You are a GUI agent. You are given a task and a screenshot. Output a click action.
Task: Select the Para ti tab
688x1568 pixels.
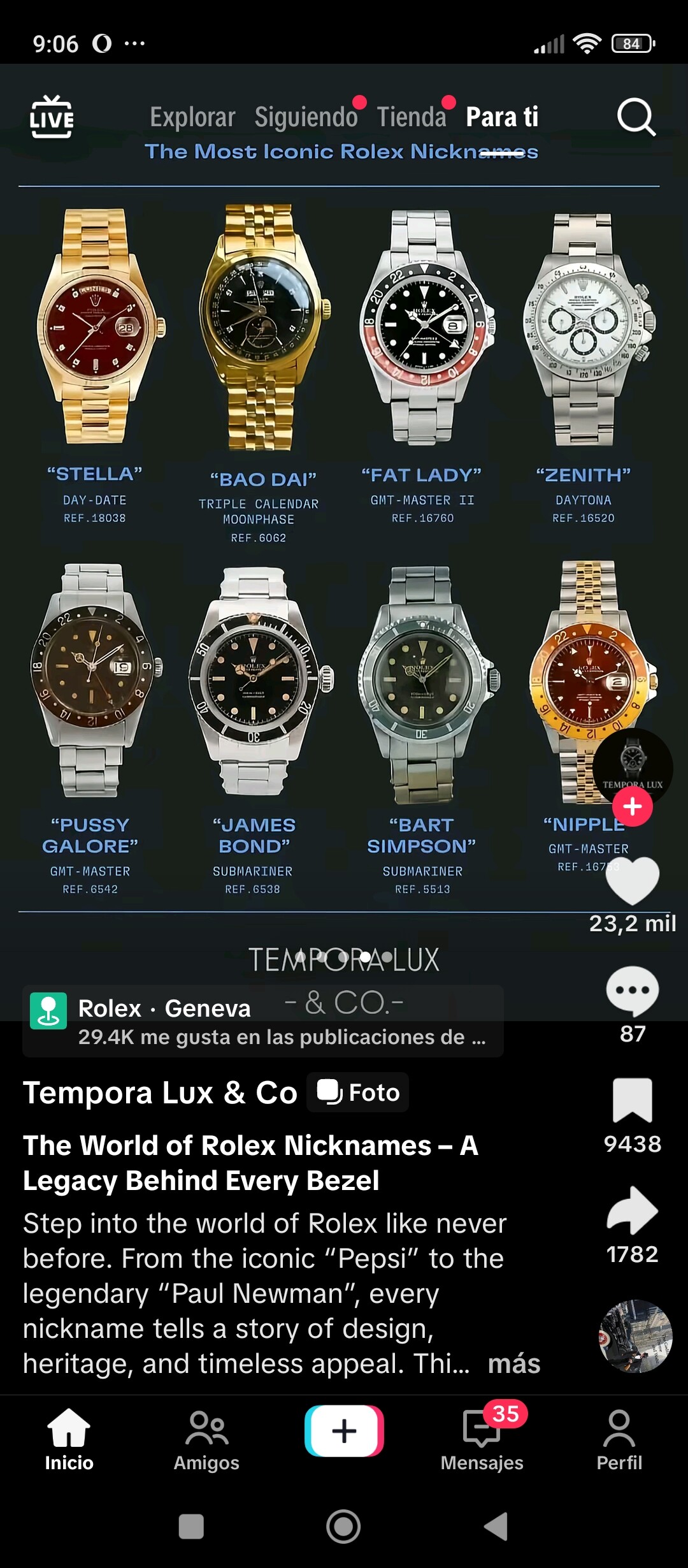(x=502, y=117)
